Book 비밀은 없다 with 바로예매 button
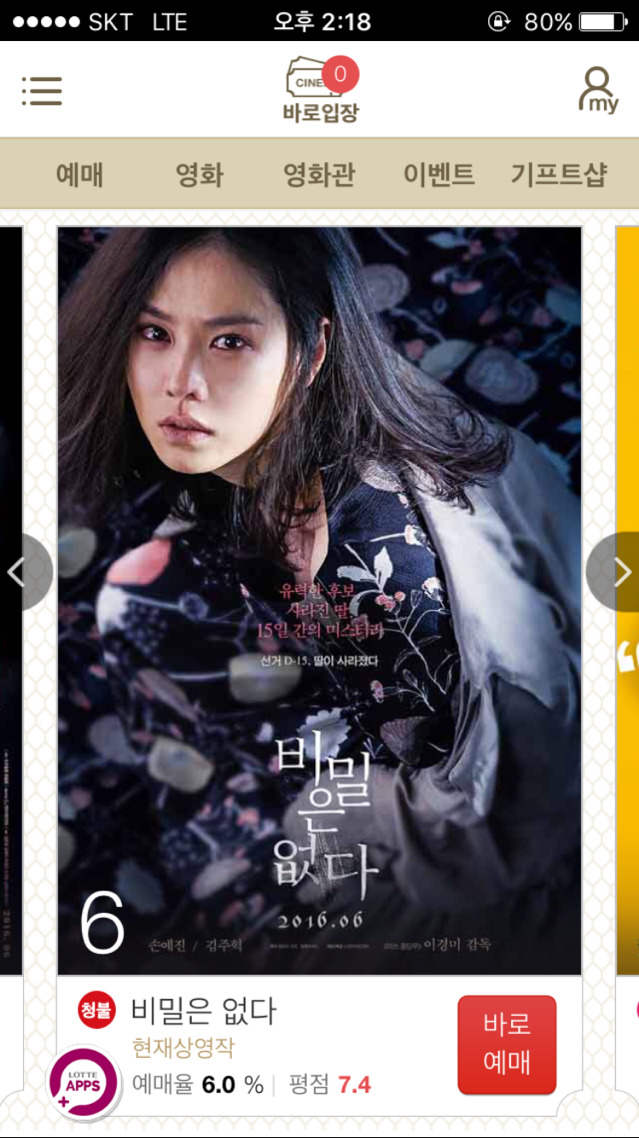This screenshot has height=1138, width=639. tap(506, 1045)
